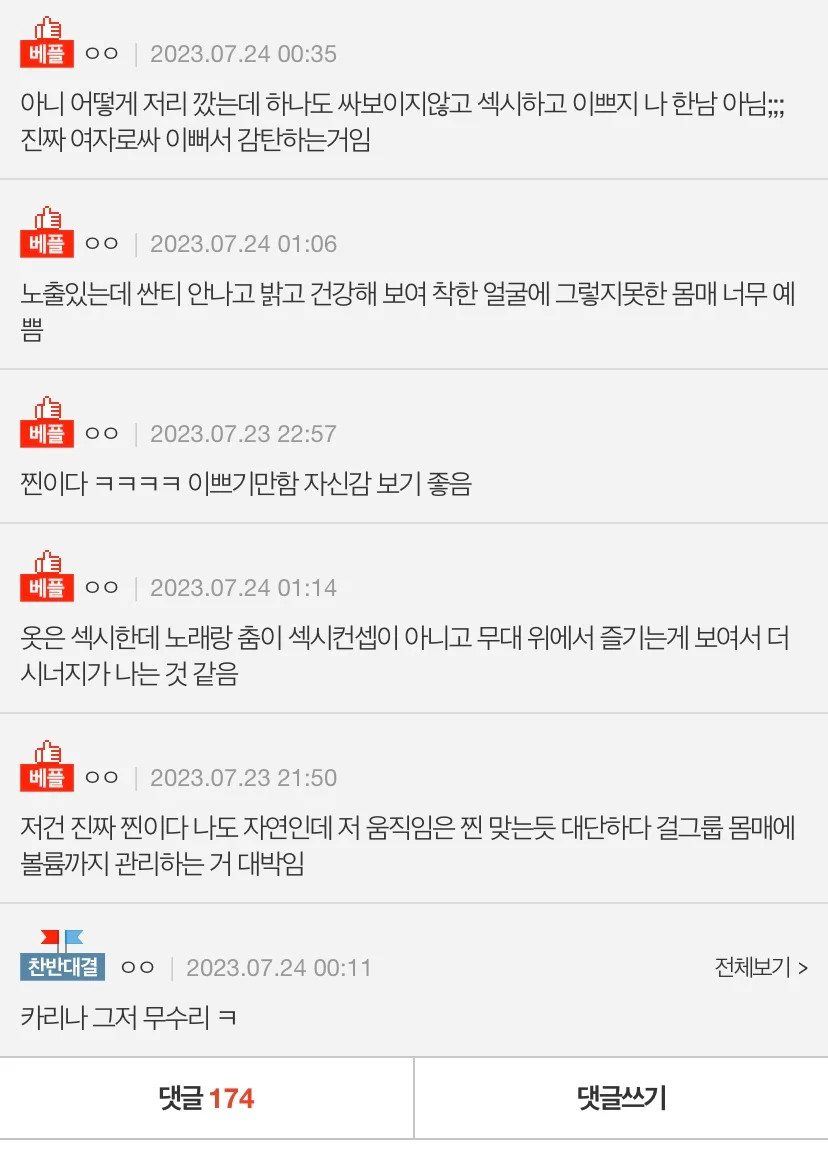Tap 댓글쓰기 to write a comment
This screenshot has width=828, height=1164.
pos(621,1098)
